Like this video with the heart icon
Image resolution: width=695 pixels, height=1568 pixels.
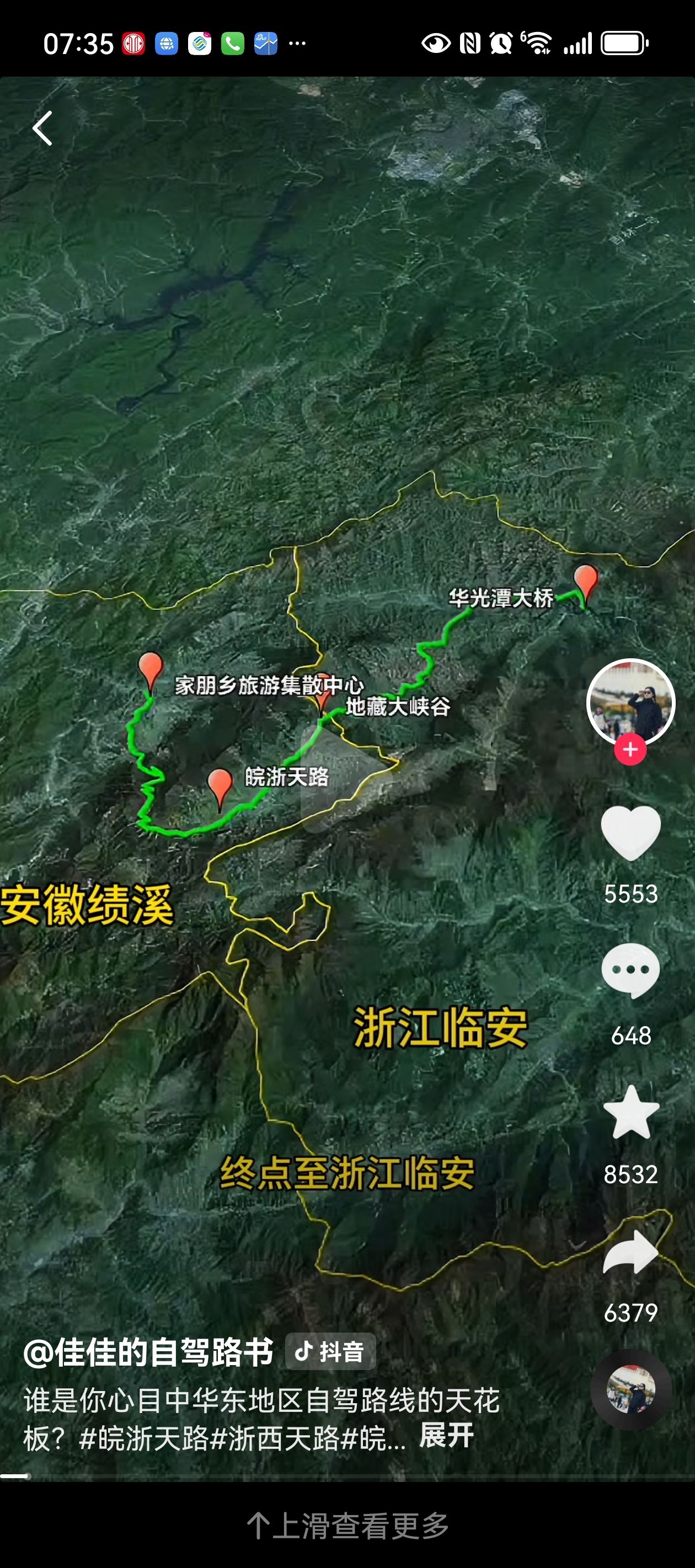pos(630,833)
